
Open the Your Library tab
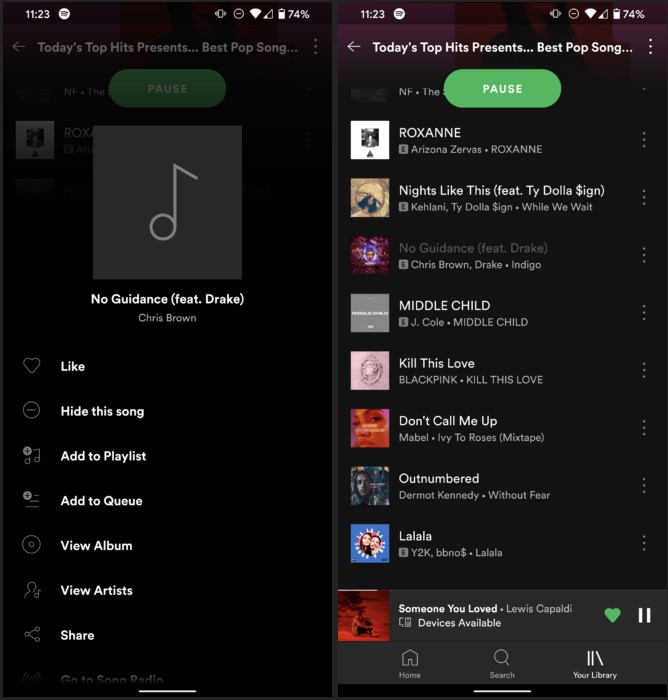coord(595,664)
